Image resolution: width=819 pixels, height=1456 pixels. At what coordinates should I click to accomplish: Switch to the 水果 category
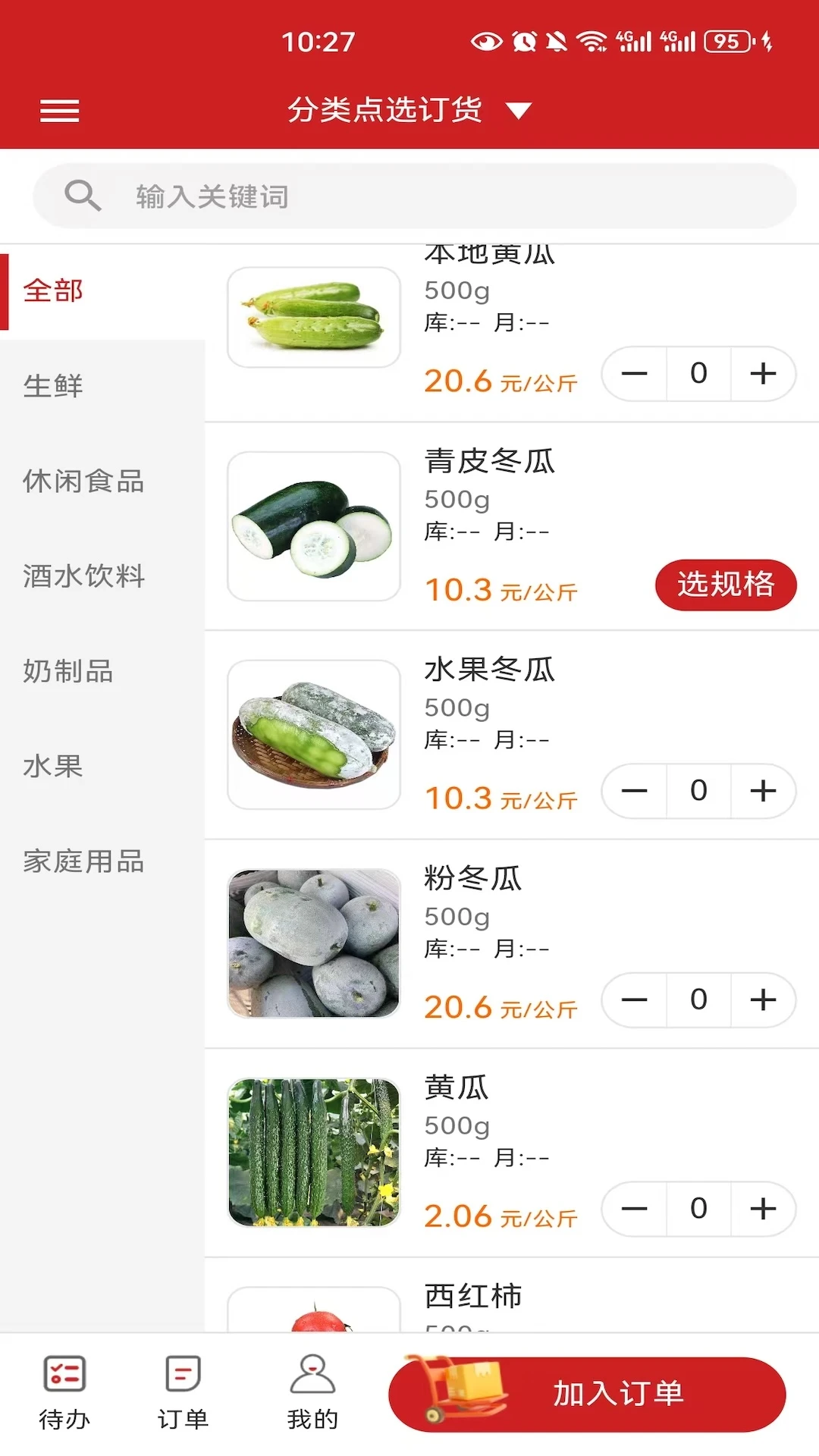coord(52,767)
